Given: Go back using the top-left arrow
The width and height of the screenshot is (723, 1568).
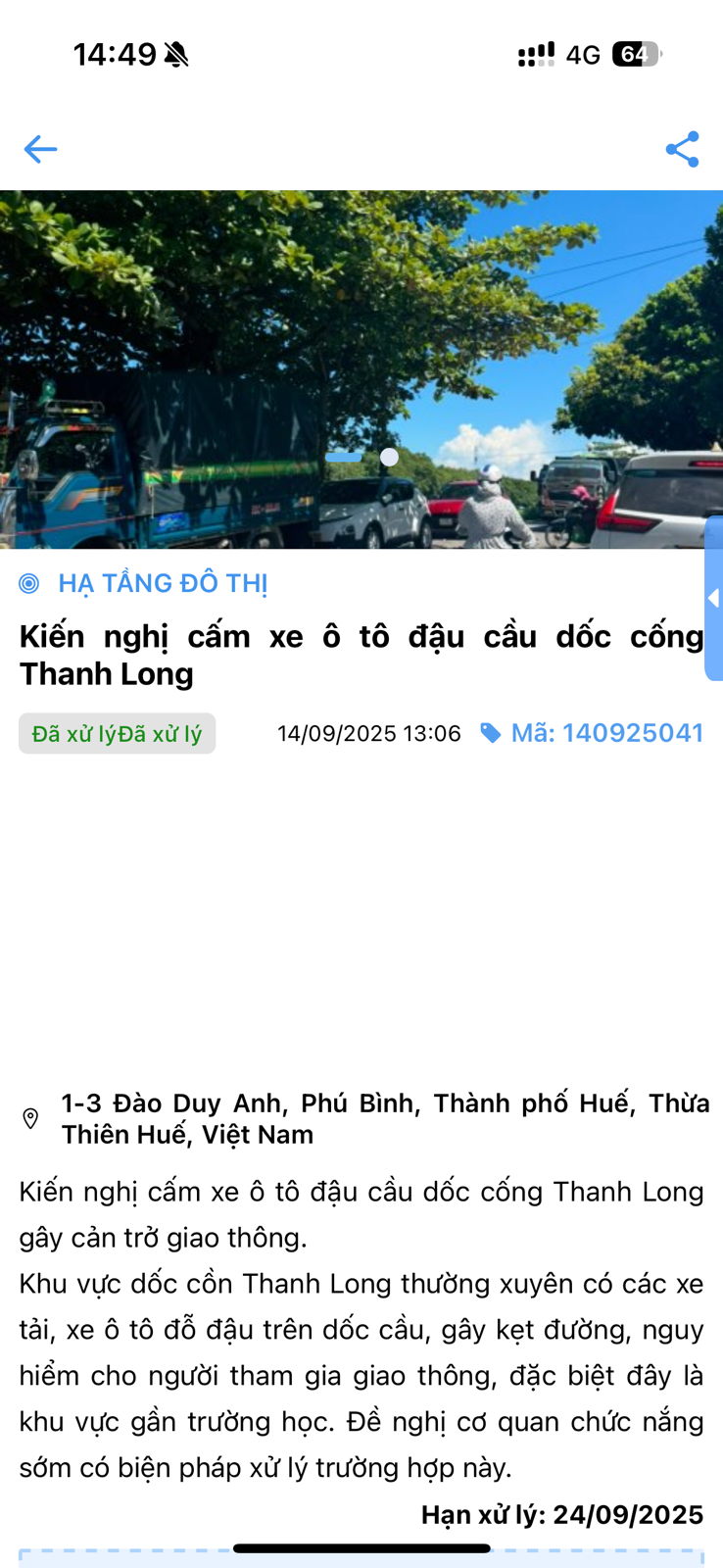Looking at the screenshot, I should point(40,149).
